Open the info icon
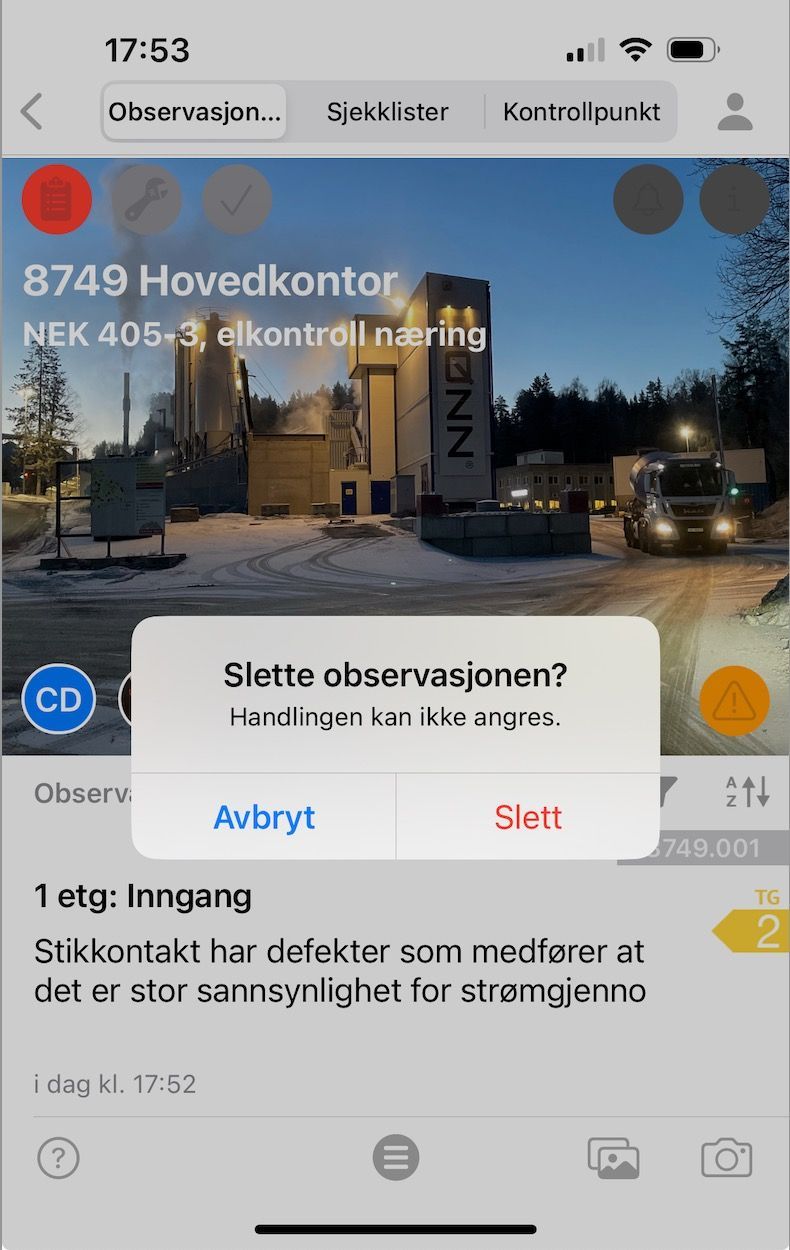Viewport: 790px width, 1250px height. [735, 200]
